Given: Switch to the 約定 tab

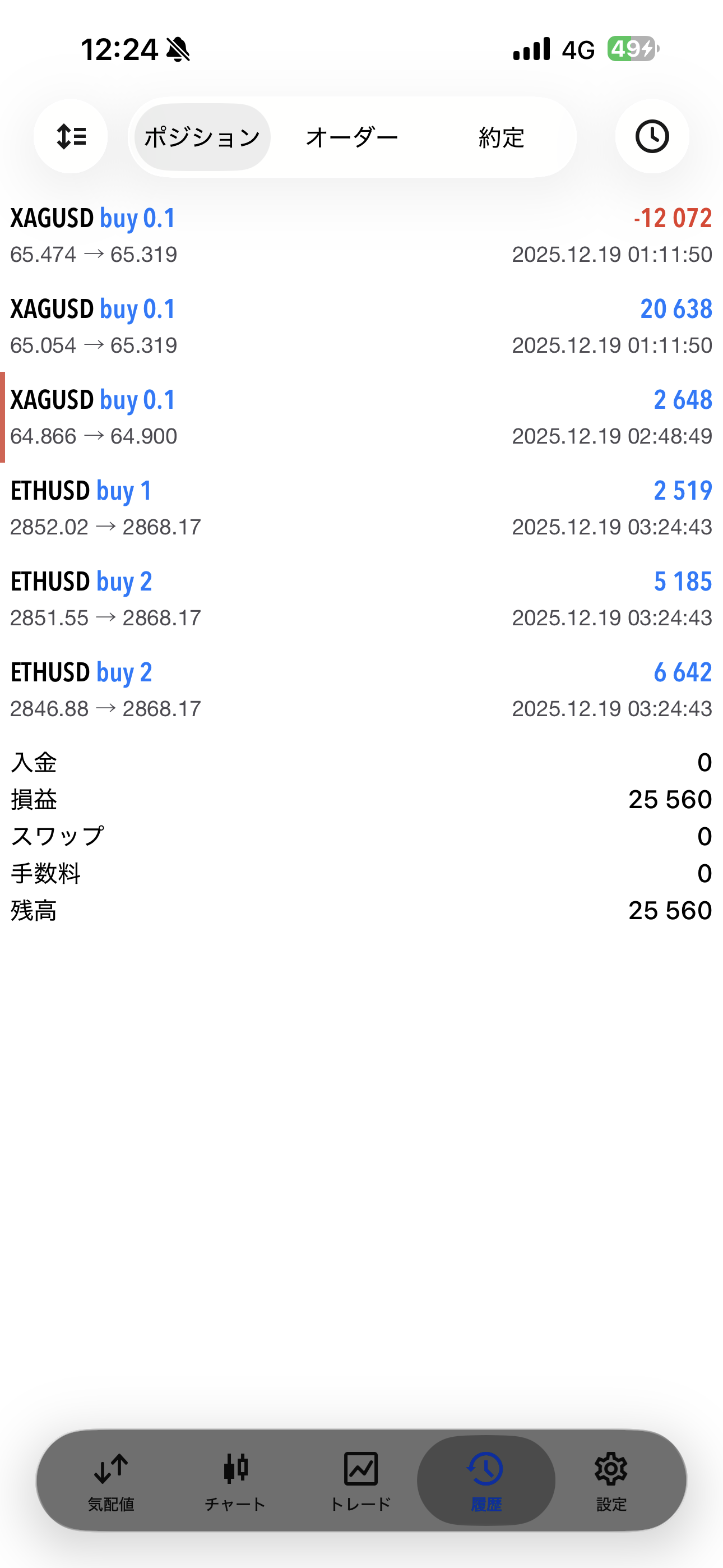Looking at the screenshot, I should point(501,137).
